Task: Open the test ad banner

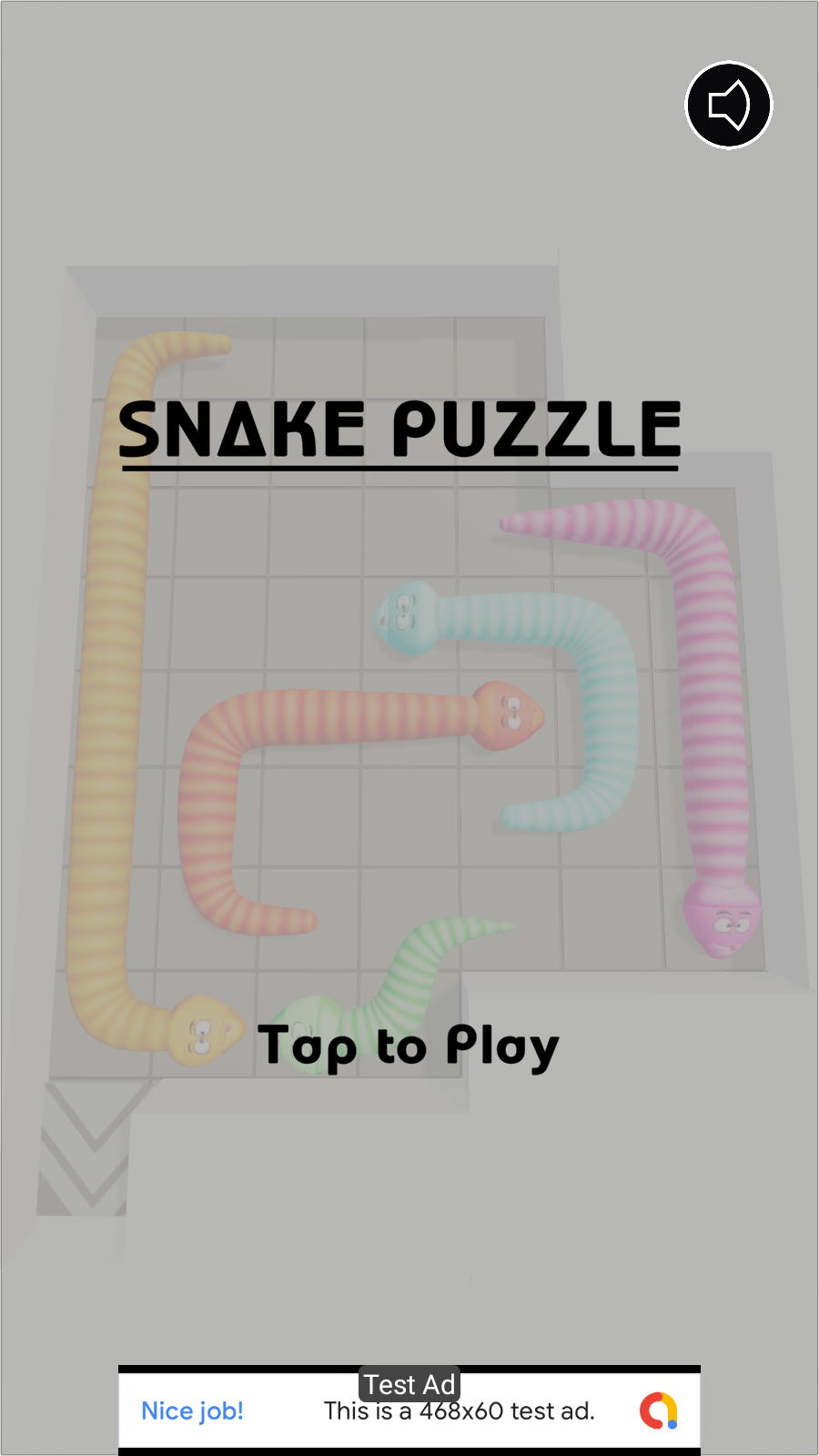Action: (x=409, y=1410)
